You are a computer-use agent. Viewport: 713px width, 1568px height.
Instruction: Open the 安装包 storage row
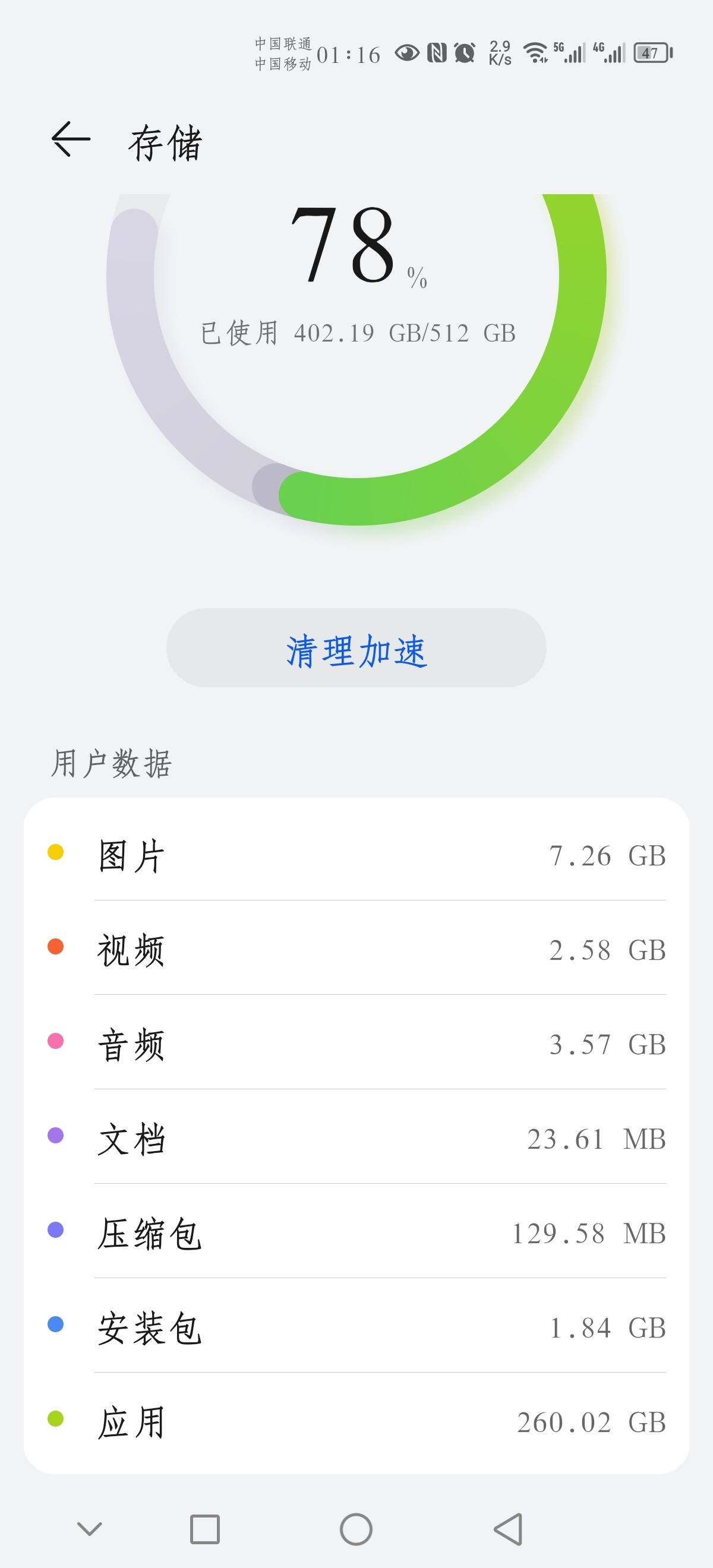tap(356, 1325)
